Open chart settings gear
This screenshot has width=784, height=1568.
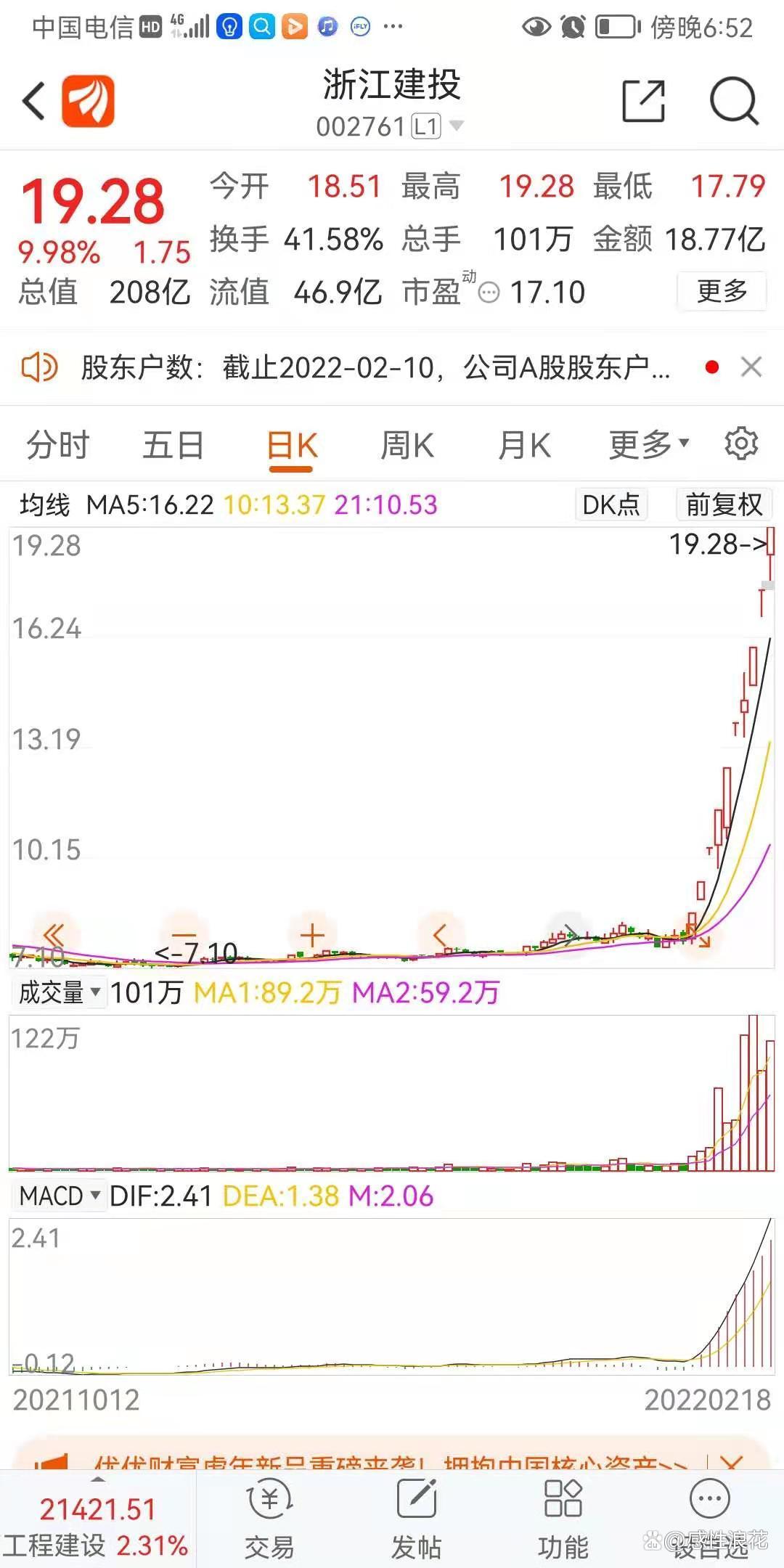pyautogui.click(x=741, y=444)
